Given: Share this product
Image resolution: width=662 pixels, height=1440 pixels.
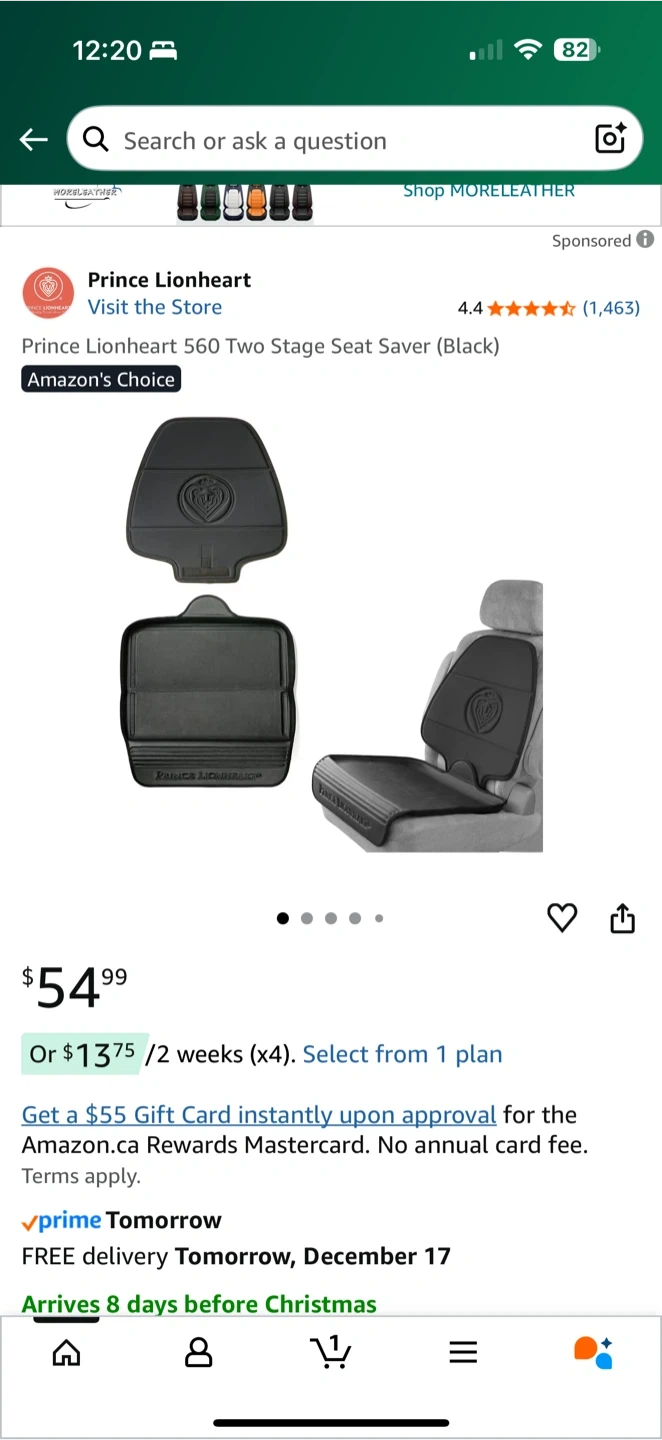Looking at the screenshot, I should click(x=622, y=917).
